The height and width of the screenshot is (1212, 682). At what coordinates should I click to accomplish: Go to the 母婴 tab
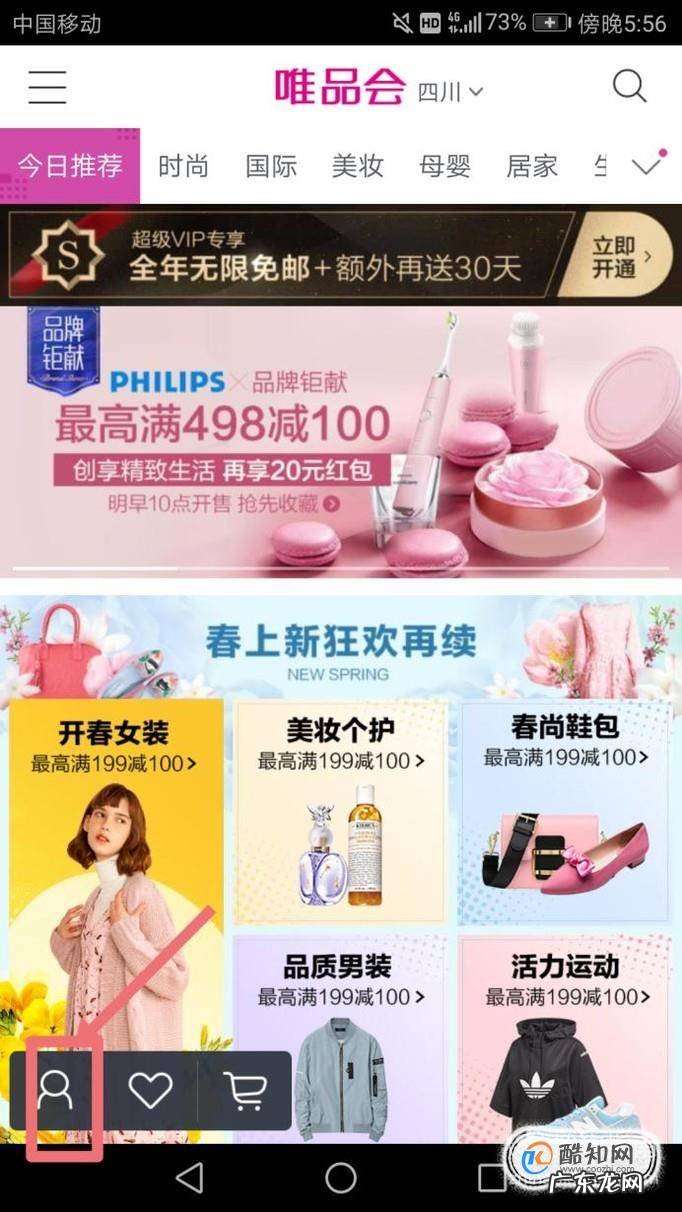[445, 166]
